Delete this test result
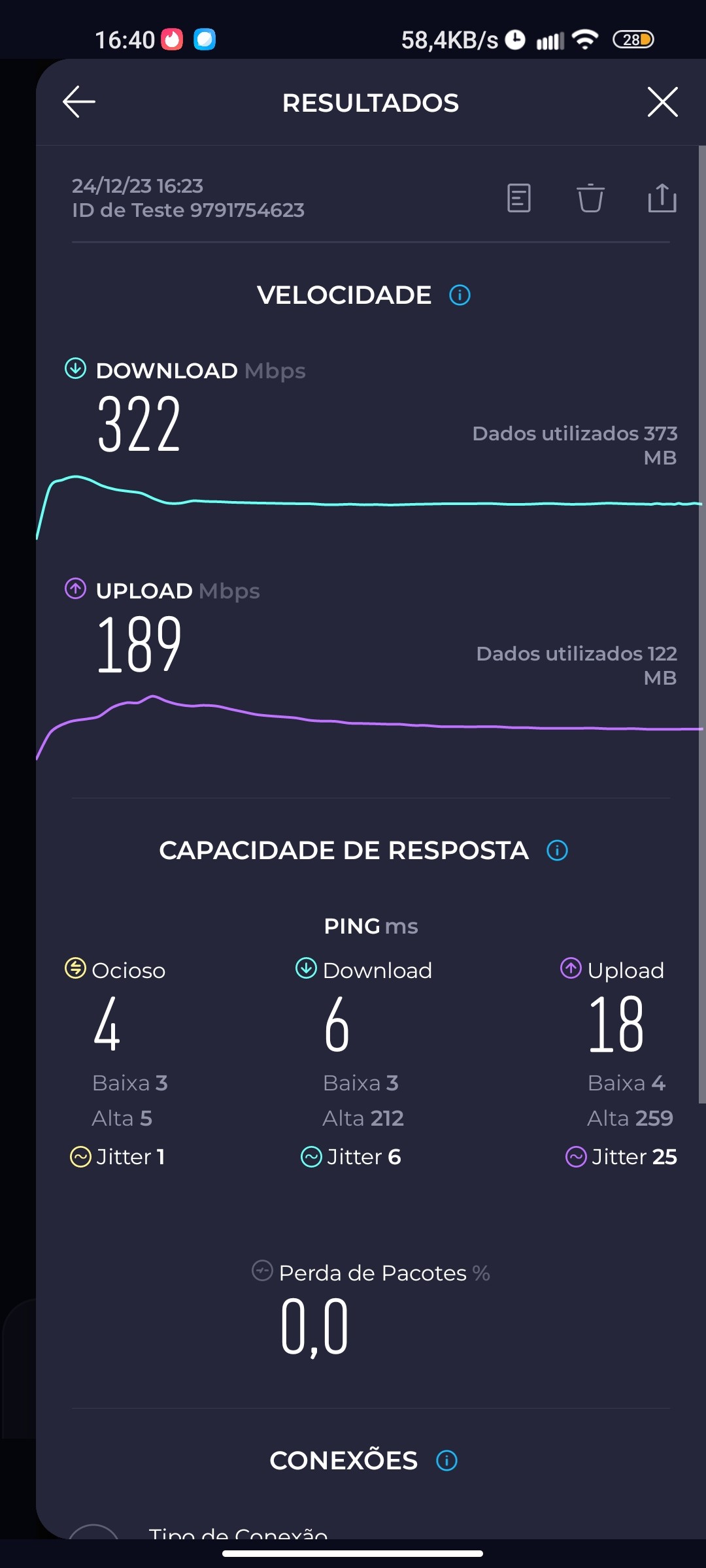Screen dimensions: 706x1568 pyautogui.click(x=590, y=198)
